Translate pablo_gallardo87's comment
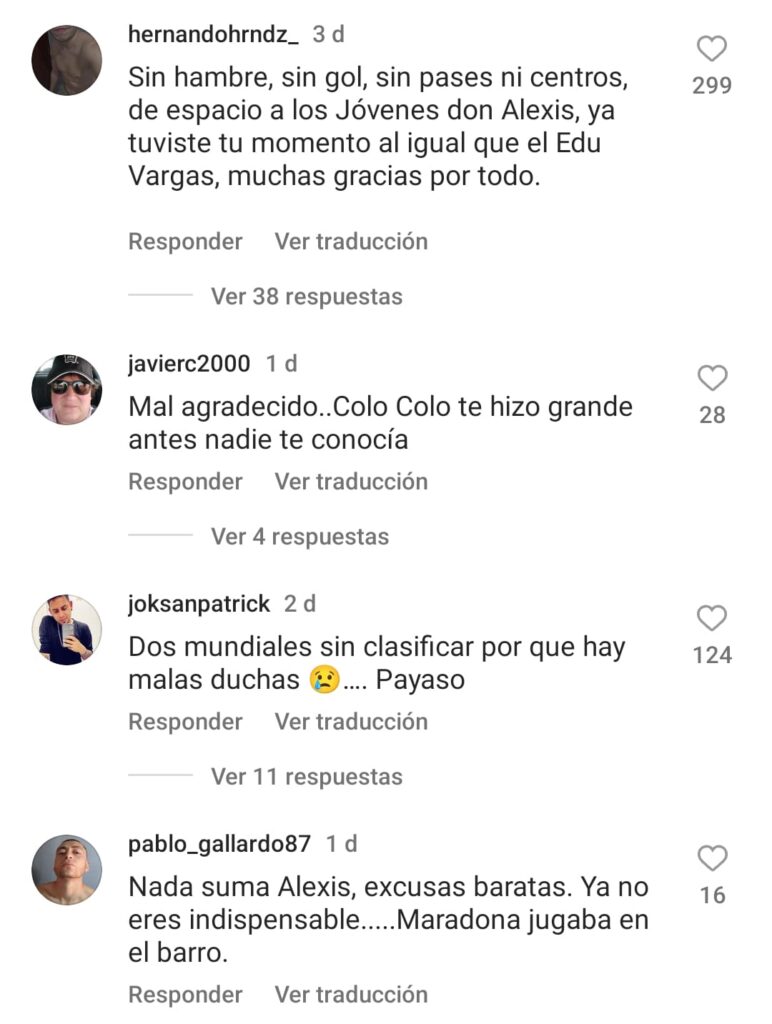 [x=351, y=995]
